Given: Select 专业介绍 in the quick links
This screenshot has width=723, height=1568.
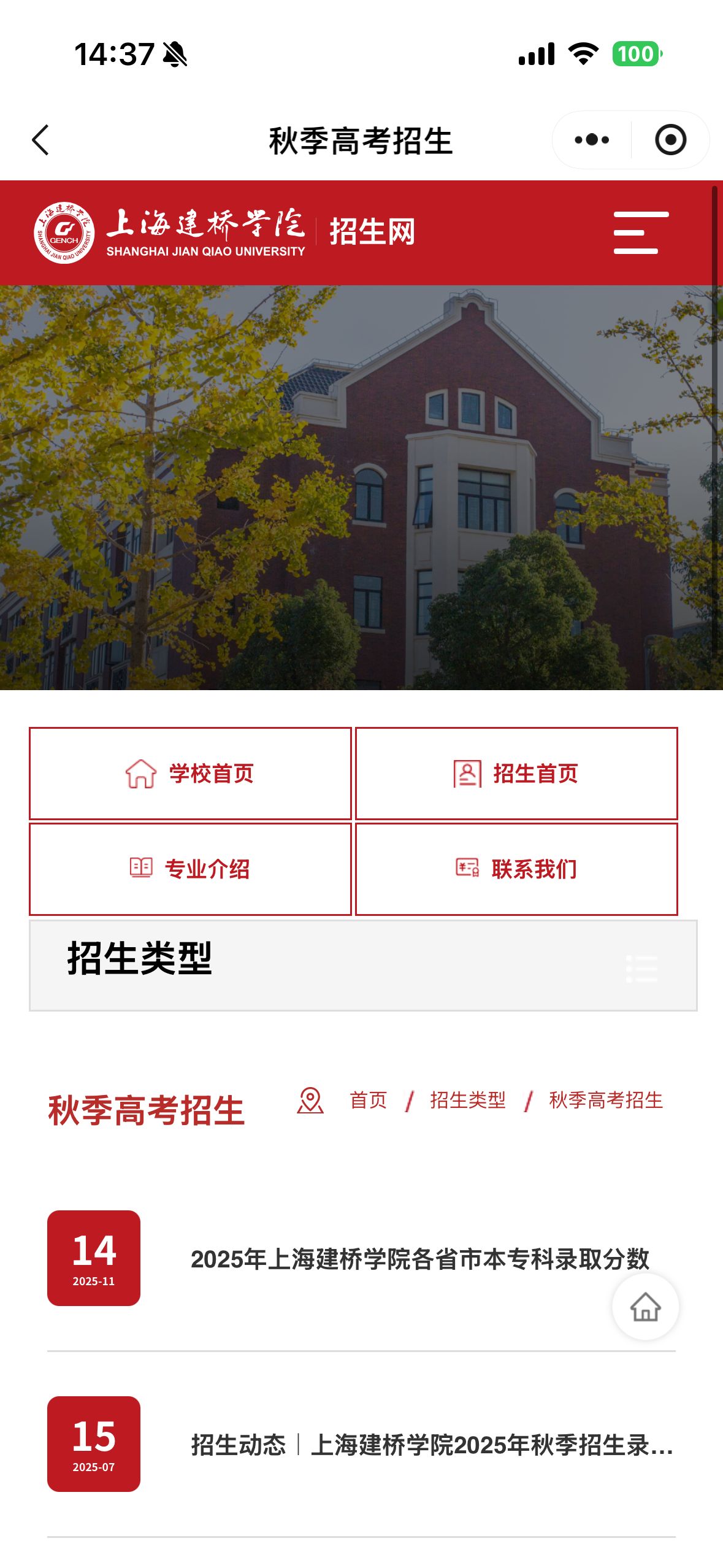Looking at the screenshot, I should tap(207, 868).
